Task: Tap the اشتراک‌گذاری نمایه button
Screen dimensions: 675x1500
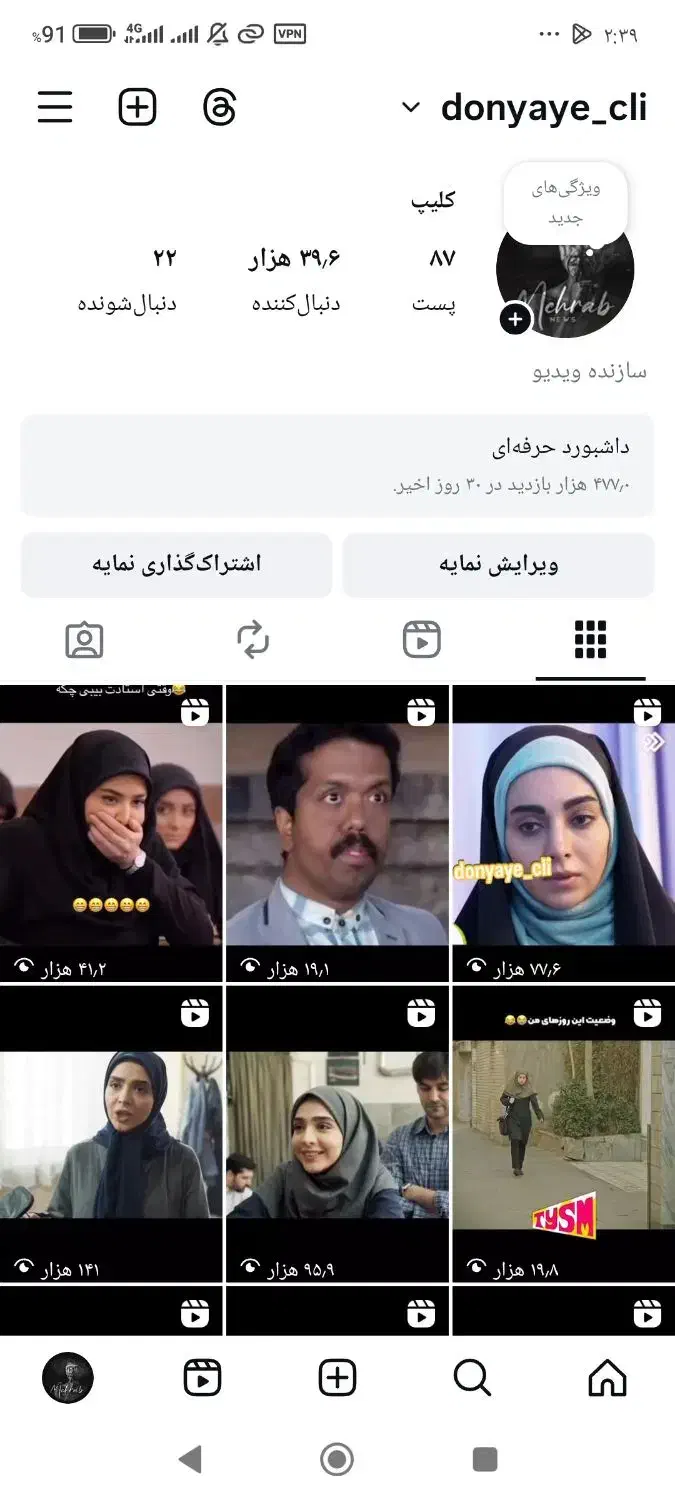Action: point(176,565)
